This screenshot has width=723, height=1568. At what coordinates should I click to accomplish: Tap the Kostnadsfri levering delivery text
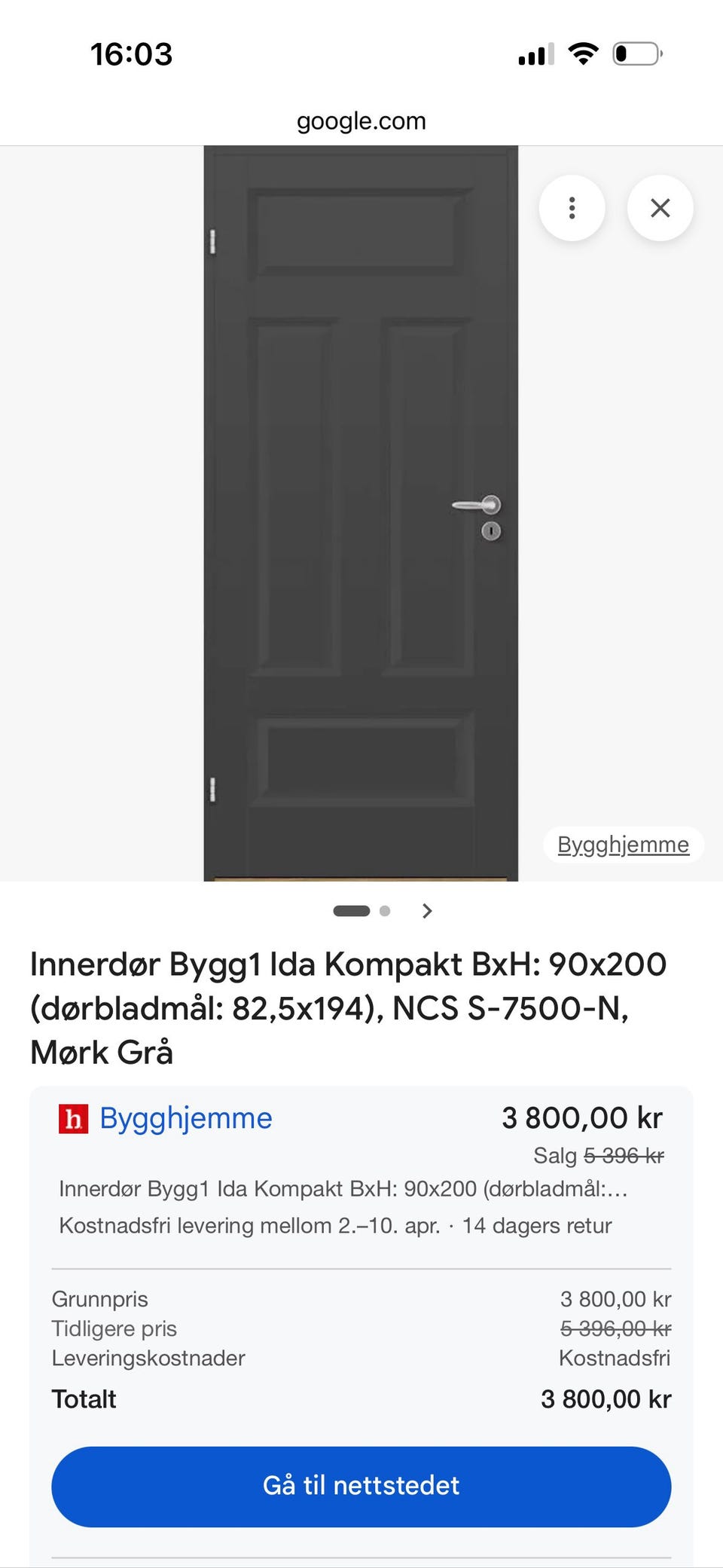[334, 1226]
